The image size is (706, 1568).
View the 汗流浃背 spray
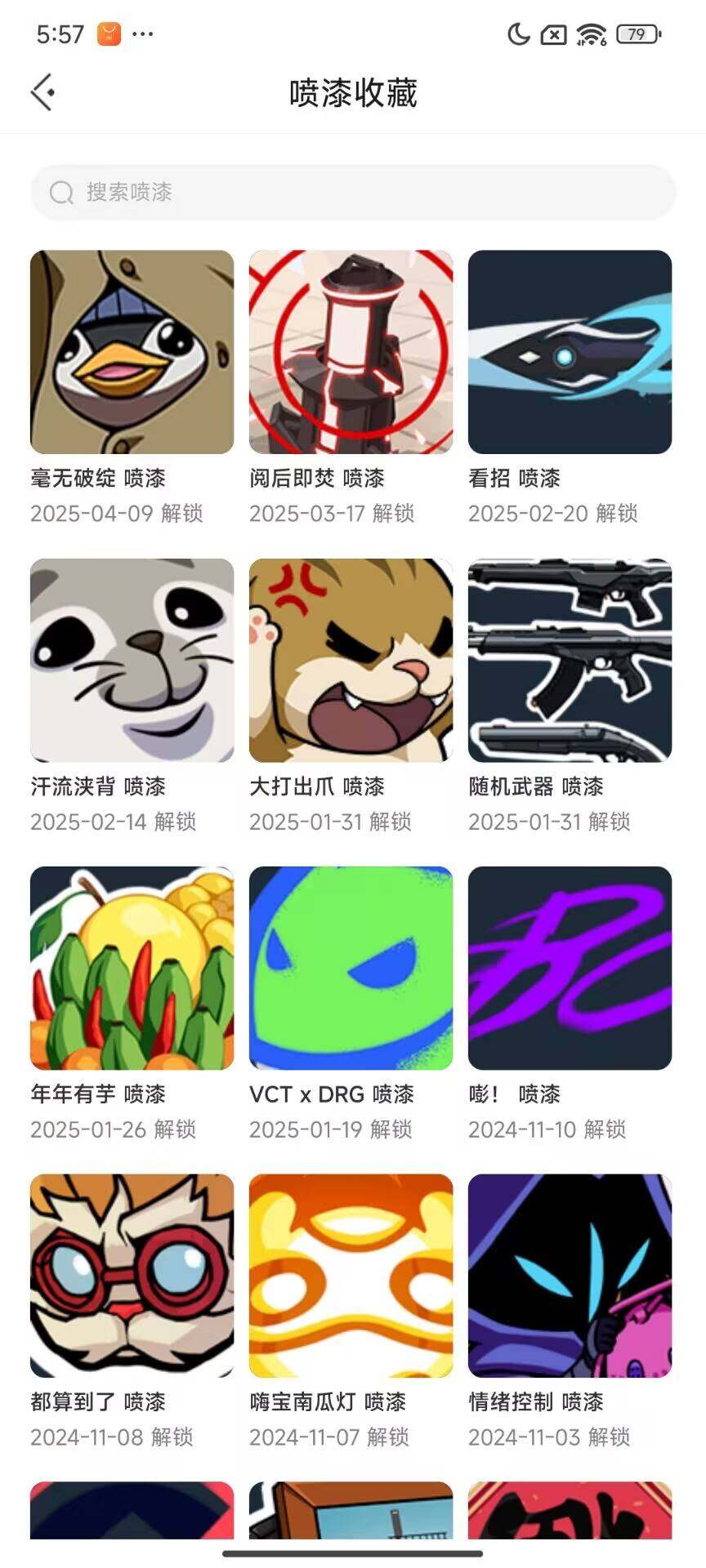coord(132,660)
